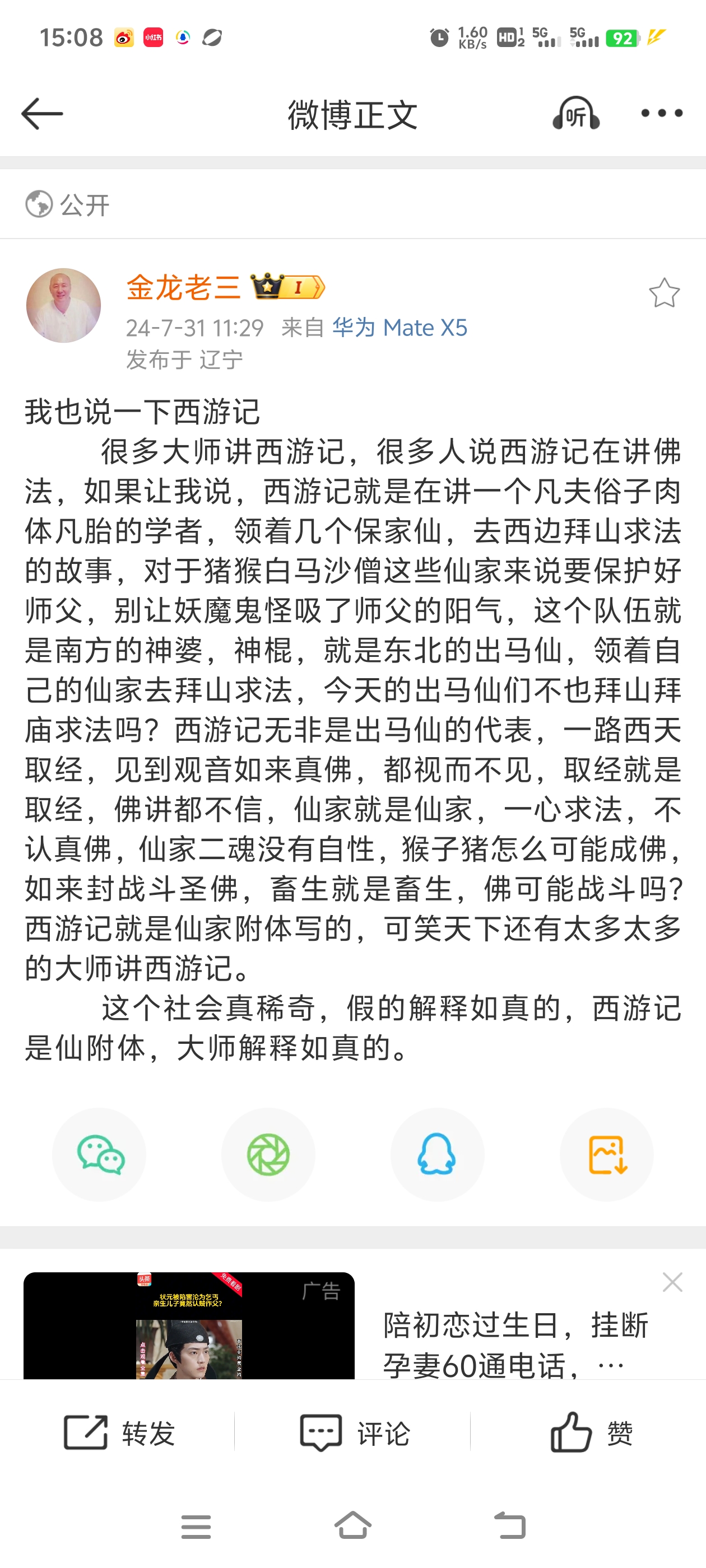Open the three-dot overflow menu
Screen dimensions: 706x1568
click(662, 113)
